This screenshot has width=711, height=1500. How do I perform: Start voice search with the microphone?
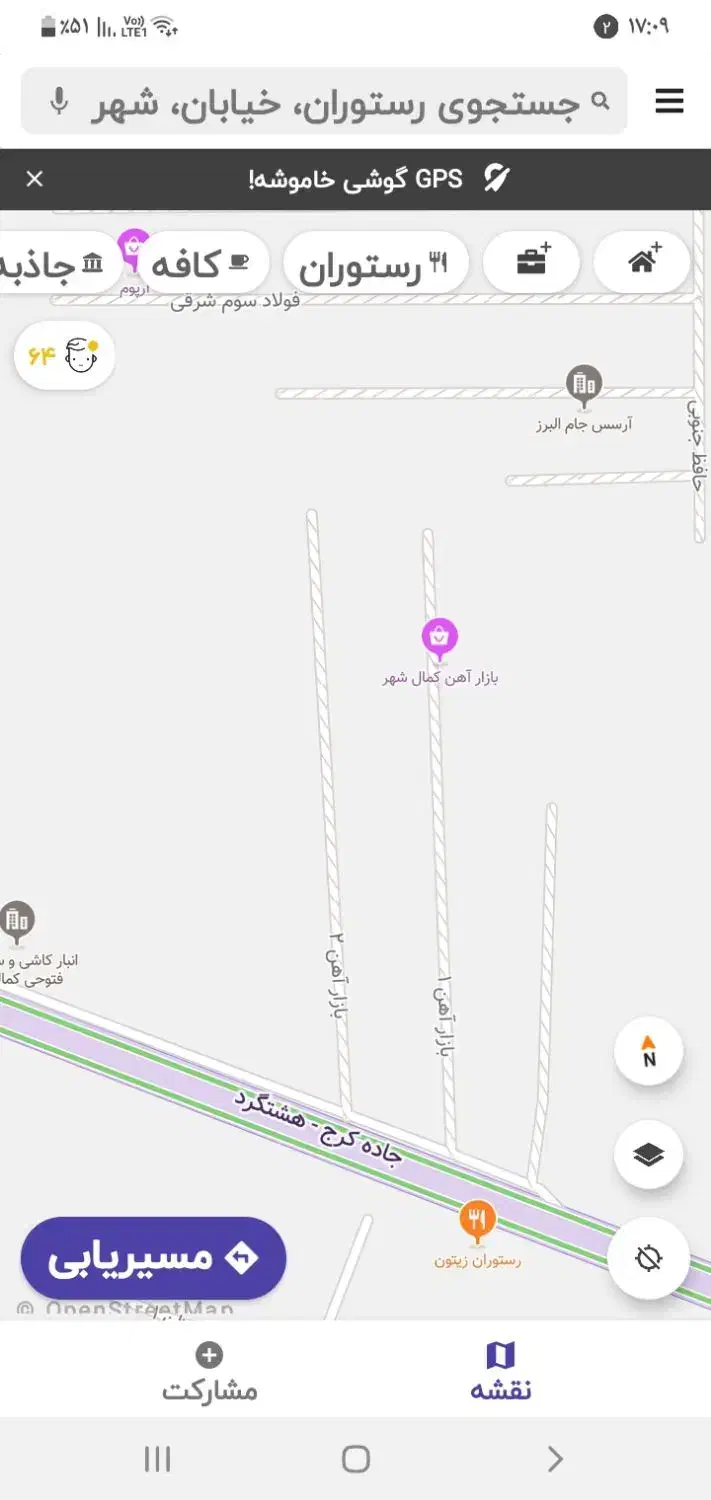(x=59, y=101)
